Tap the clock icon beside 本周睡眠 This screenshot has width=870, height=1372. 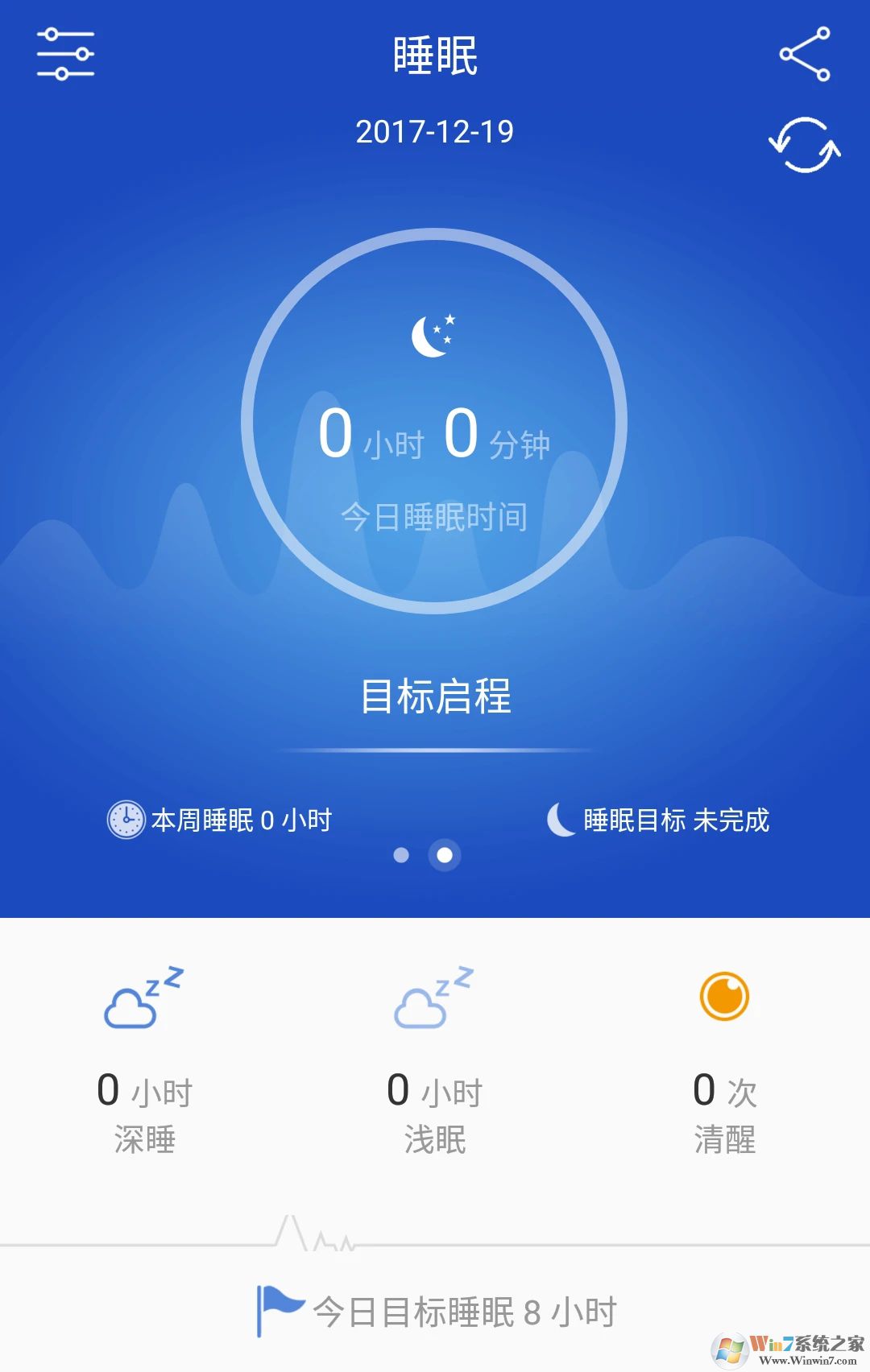(126, 820)
